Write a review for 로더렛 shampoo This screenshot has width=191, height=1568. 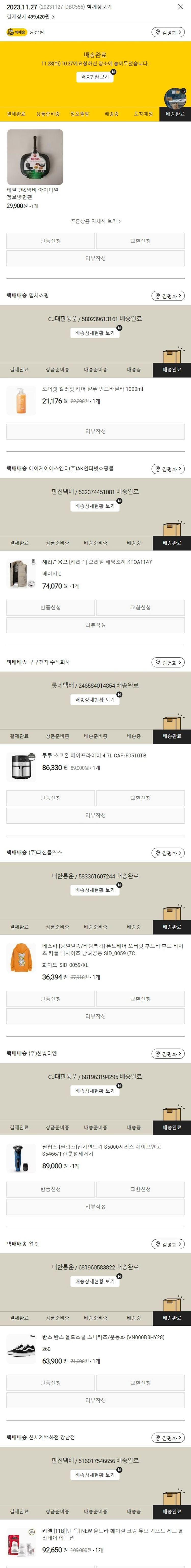[95, 432]
